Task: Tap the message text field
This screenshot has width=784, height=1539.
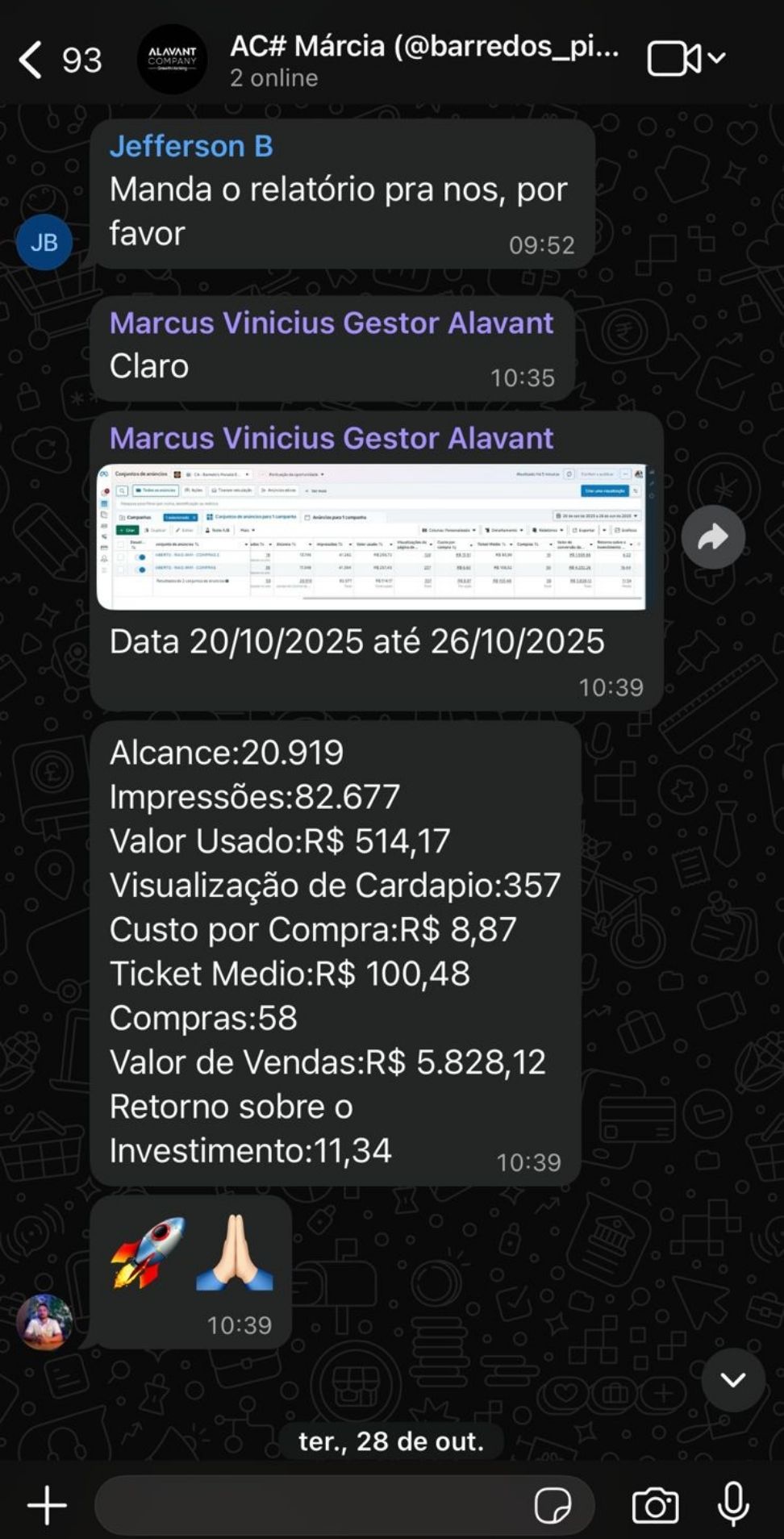Action: click(x=315, y=1505)
